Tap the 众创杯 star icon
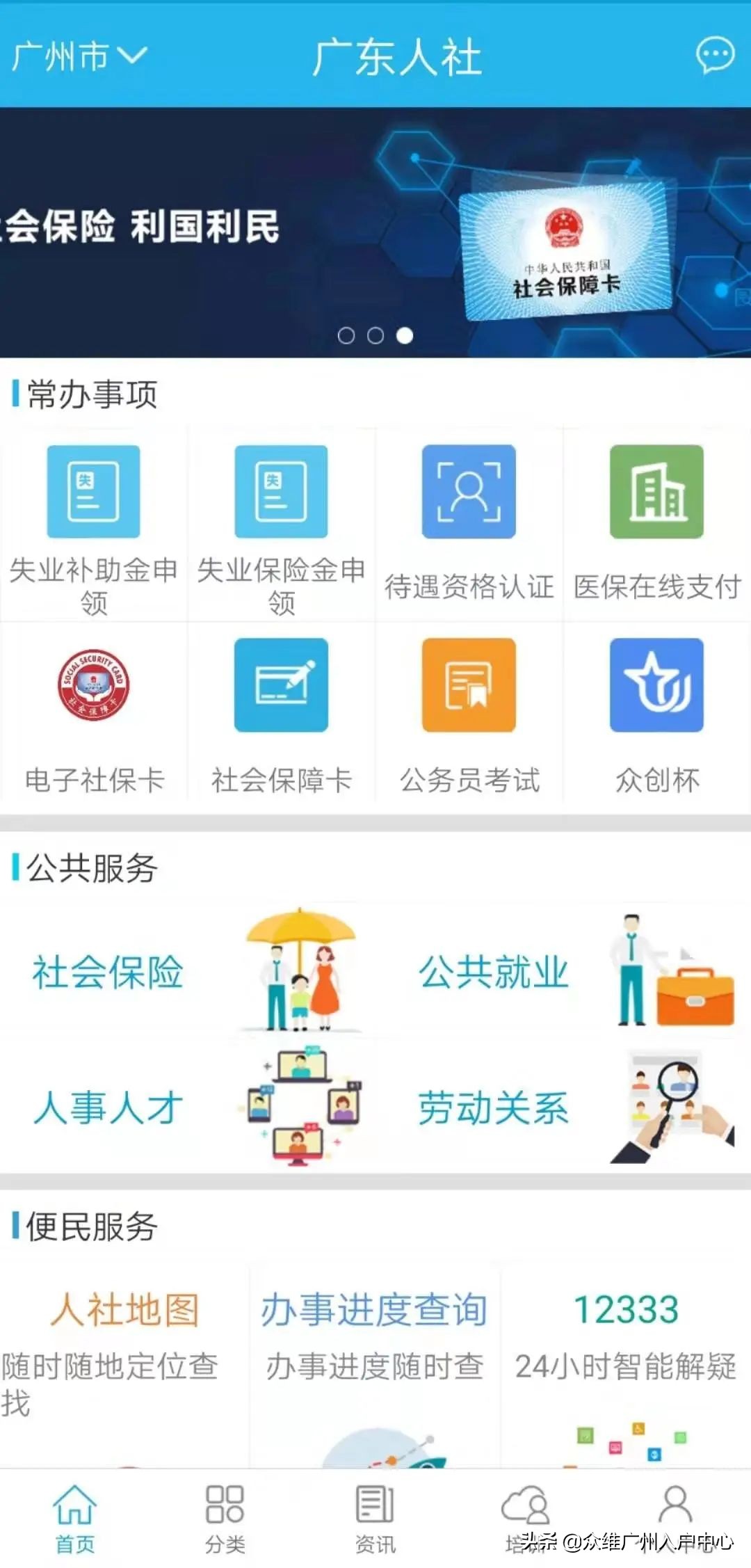The height and width of the screenshot is (1568, 751). 657,685
